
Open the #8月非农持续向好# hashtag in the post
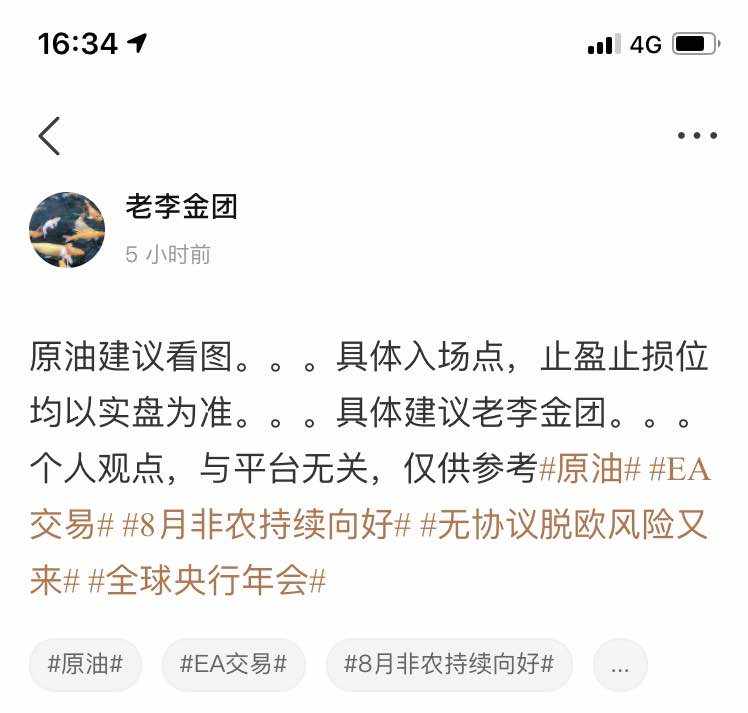coord(266,524)
